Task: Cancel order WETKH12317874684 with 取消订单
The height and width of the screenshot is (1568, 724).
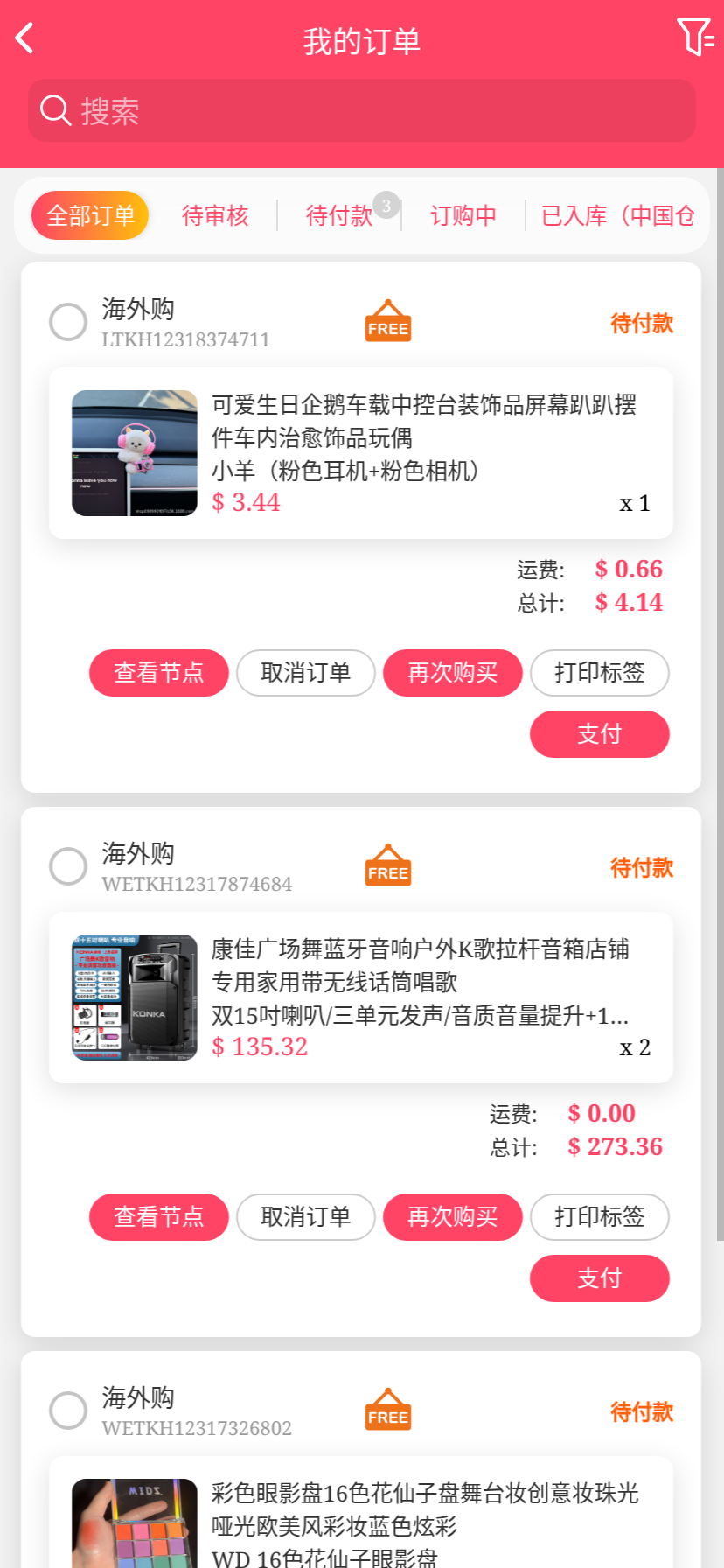Action: click(306, 1217)
